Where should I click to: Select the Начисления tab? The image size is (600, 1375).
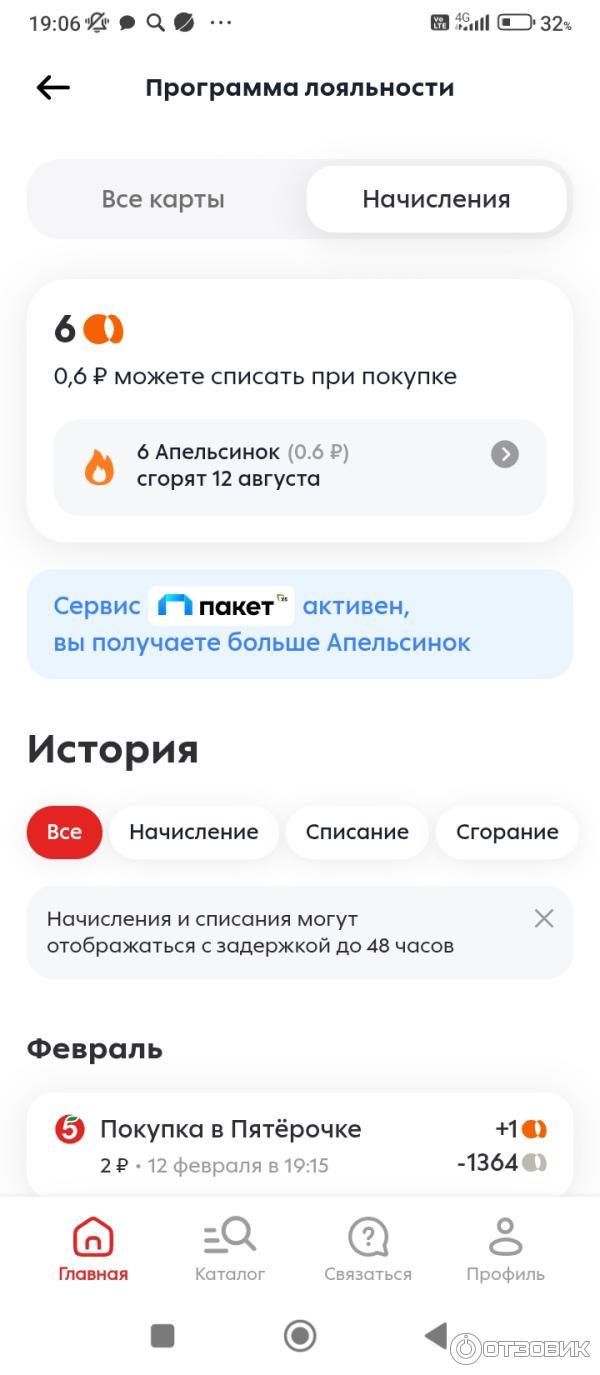(436, 199)
